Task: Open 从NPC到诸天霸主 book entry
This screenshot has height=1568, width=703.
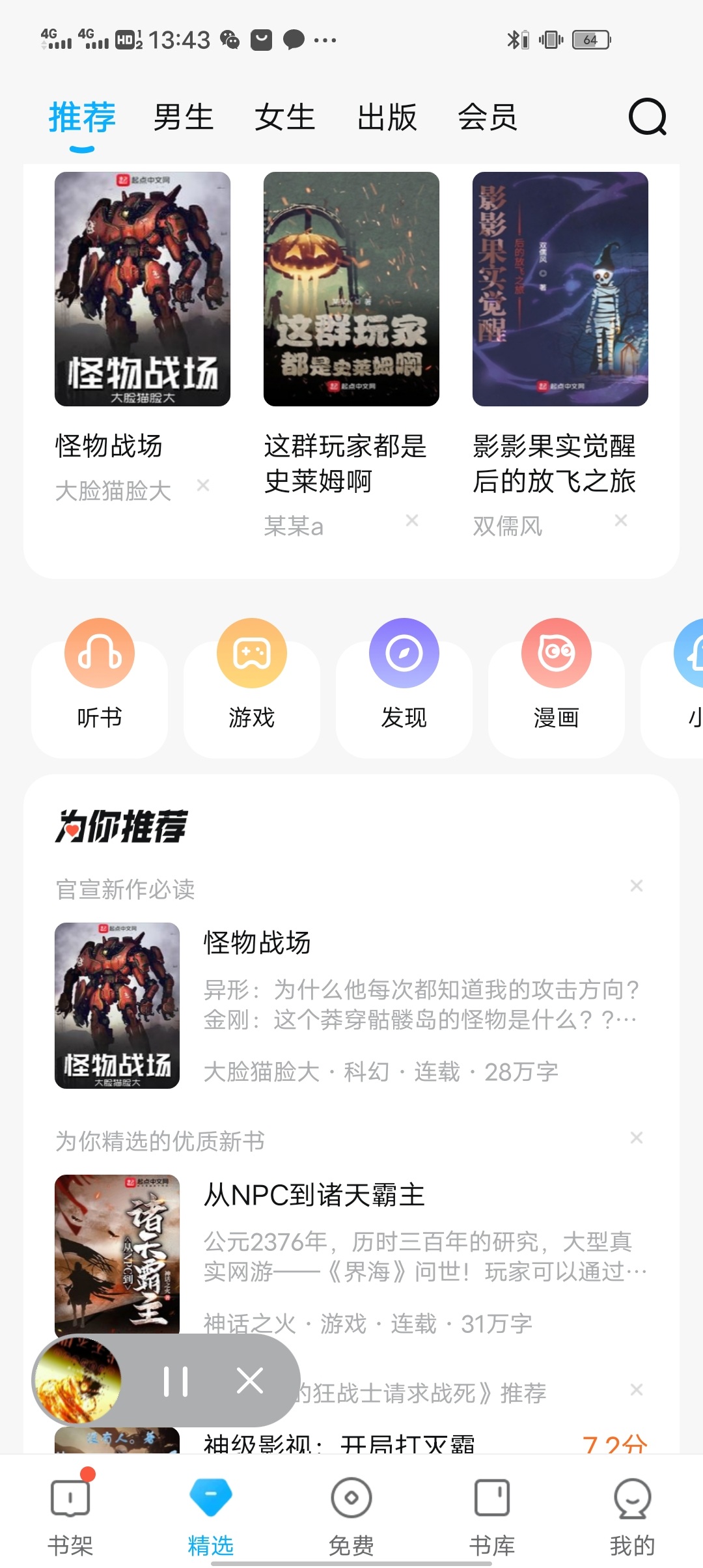Action: (x=351, y=1254)
